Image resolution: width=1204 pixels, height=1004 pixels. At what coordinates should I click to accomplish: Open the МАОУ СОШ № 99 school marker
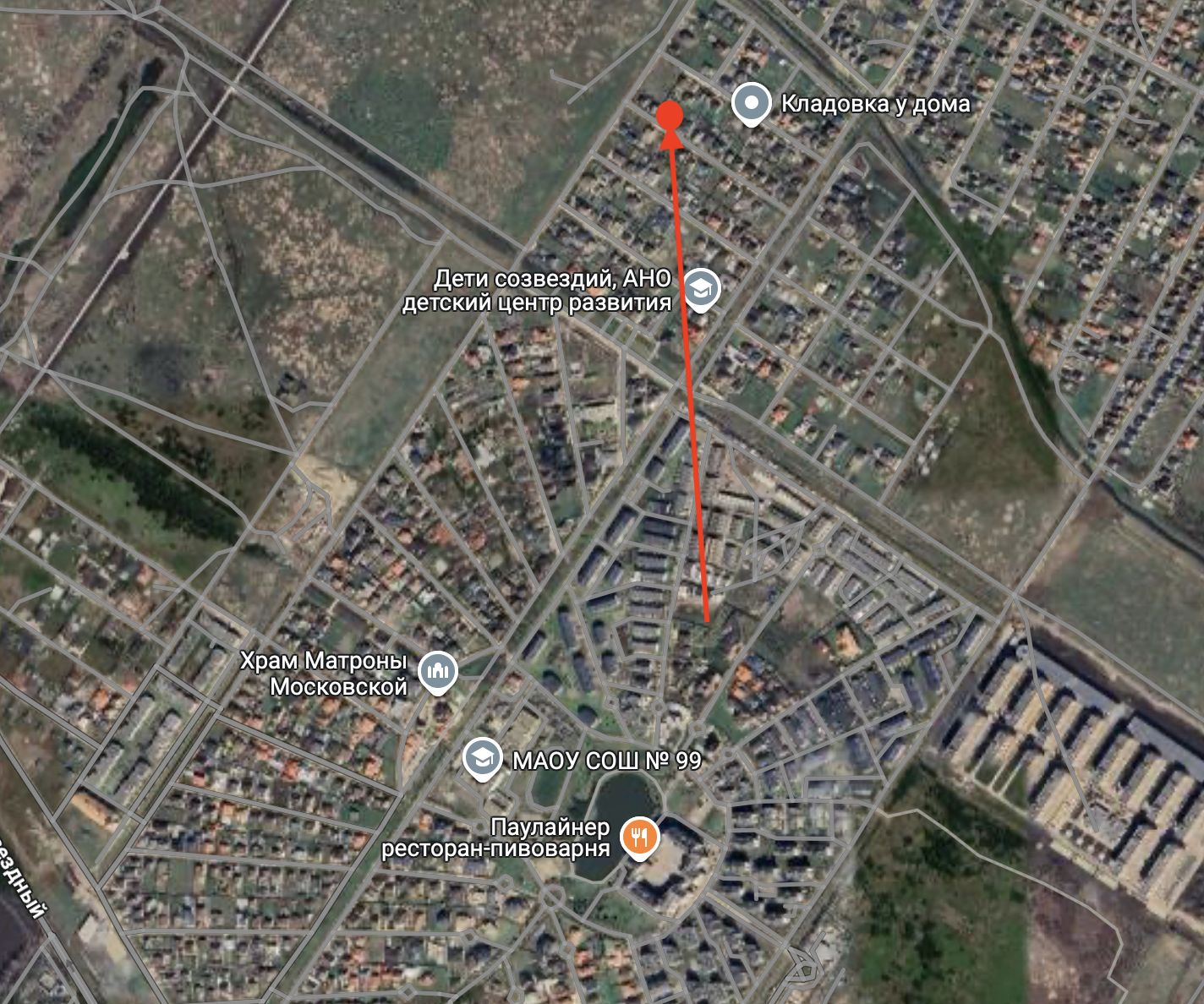[482, 757]
